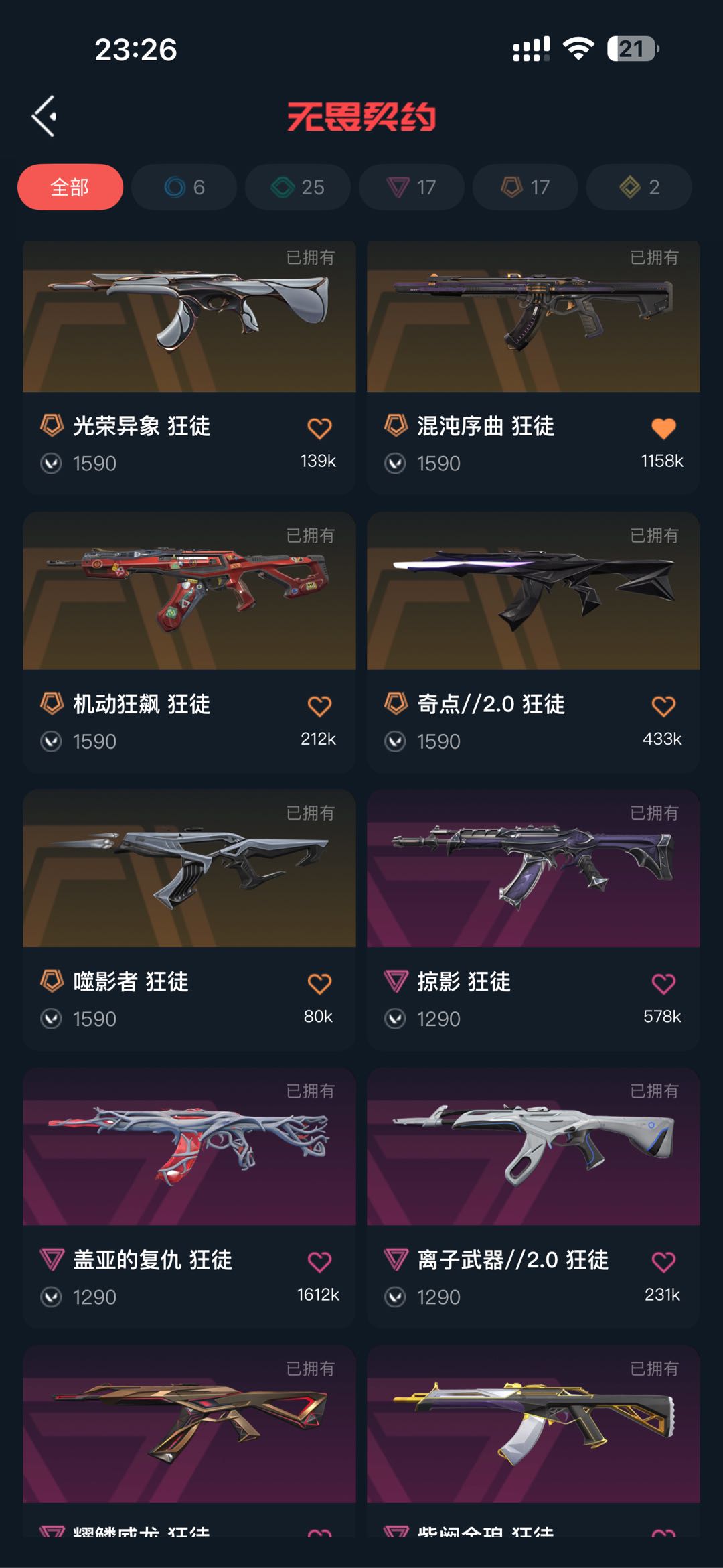Filter by the blue tier showing 6
The width and height of the screenshot is (723, 1568).
184,187
